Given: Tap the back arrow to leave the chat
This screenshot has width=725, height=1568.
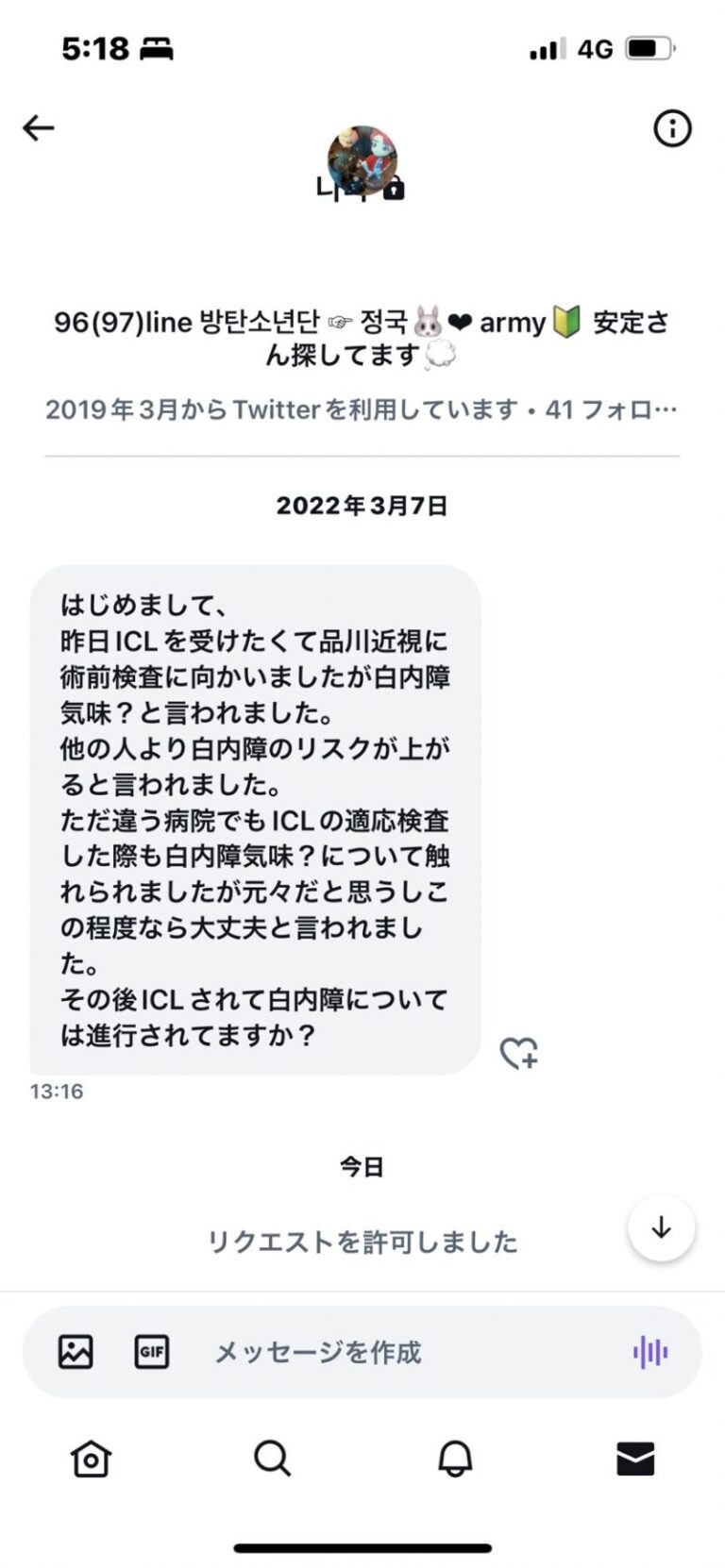Looking at the screenshot, I should tap(37, 127).
